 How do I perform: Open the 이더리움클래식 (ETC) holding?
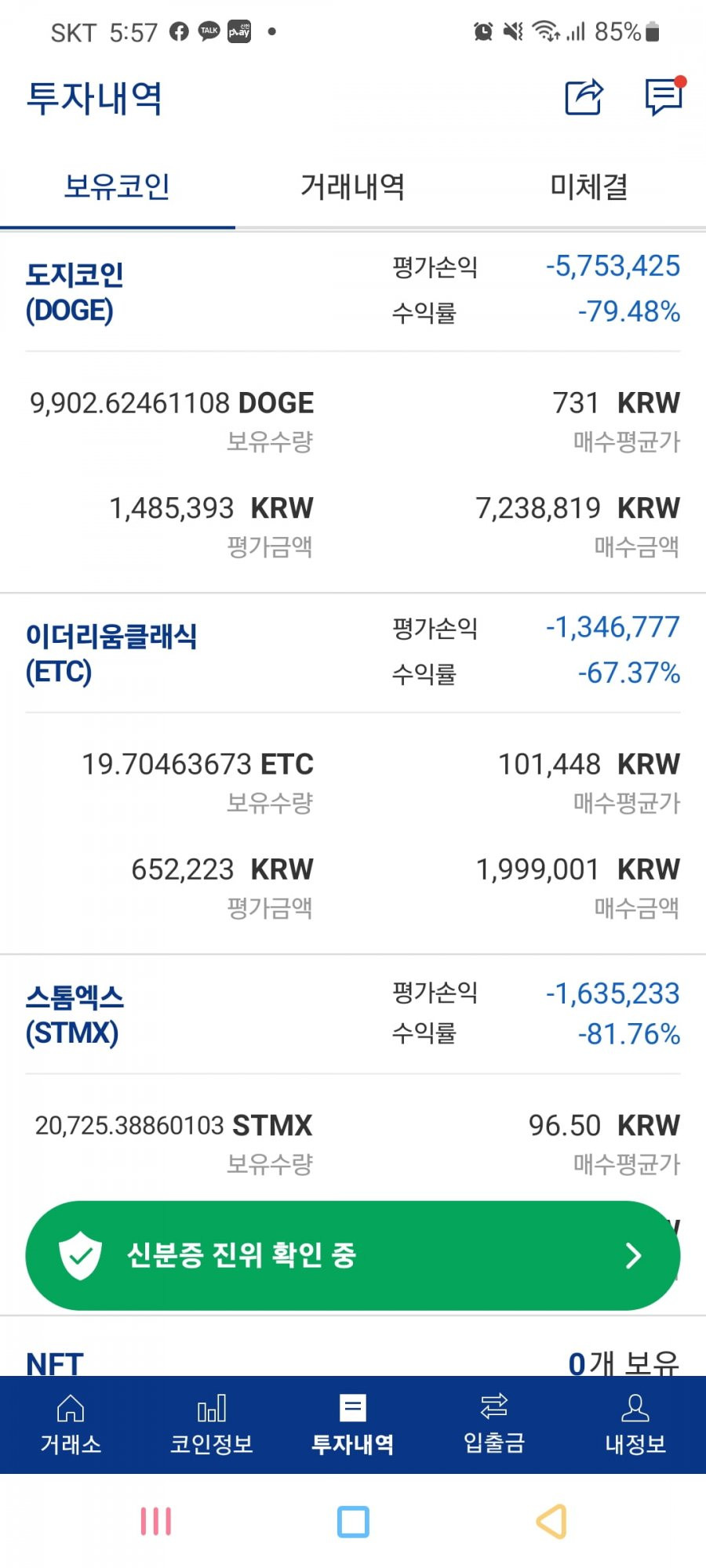111,654
